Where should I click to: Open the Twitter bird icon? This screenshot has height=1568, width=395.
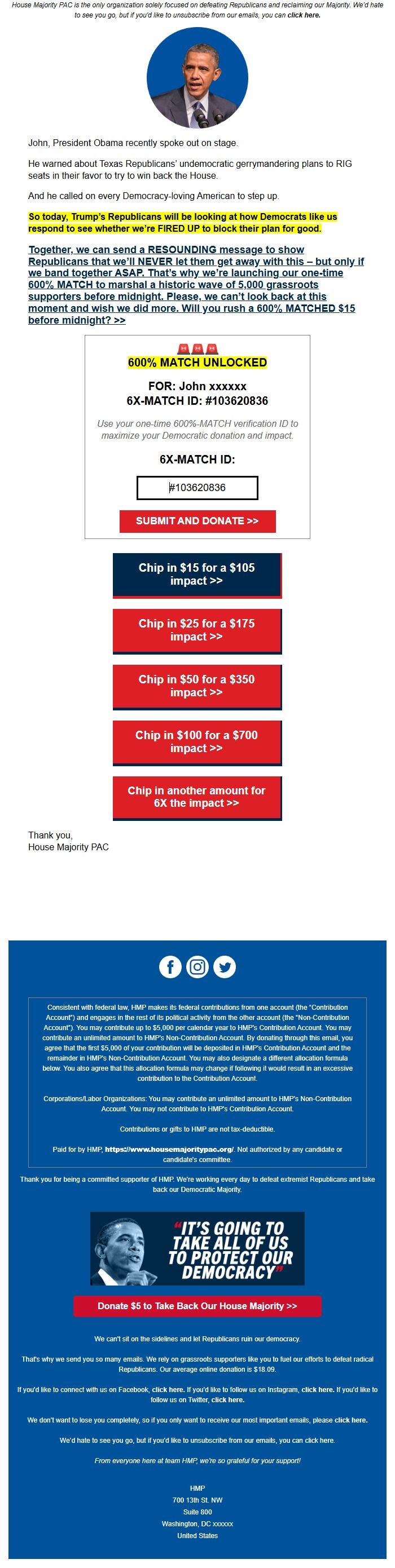click(x=225, y=966)
